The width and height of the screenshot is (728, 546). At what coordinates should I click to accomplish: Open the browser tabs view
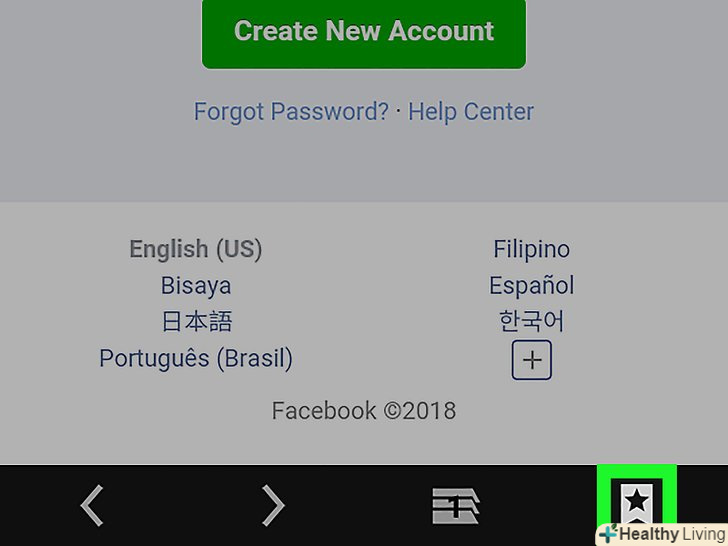pyautogui.click(x=455, y=506)
